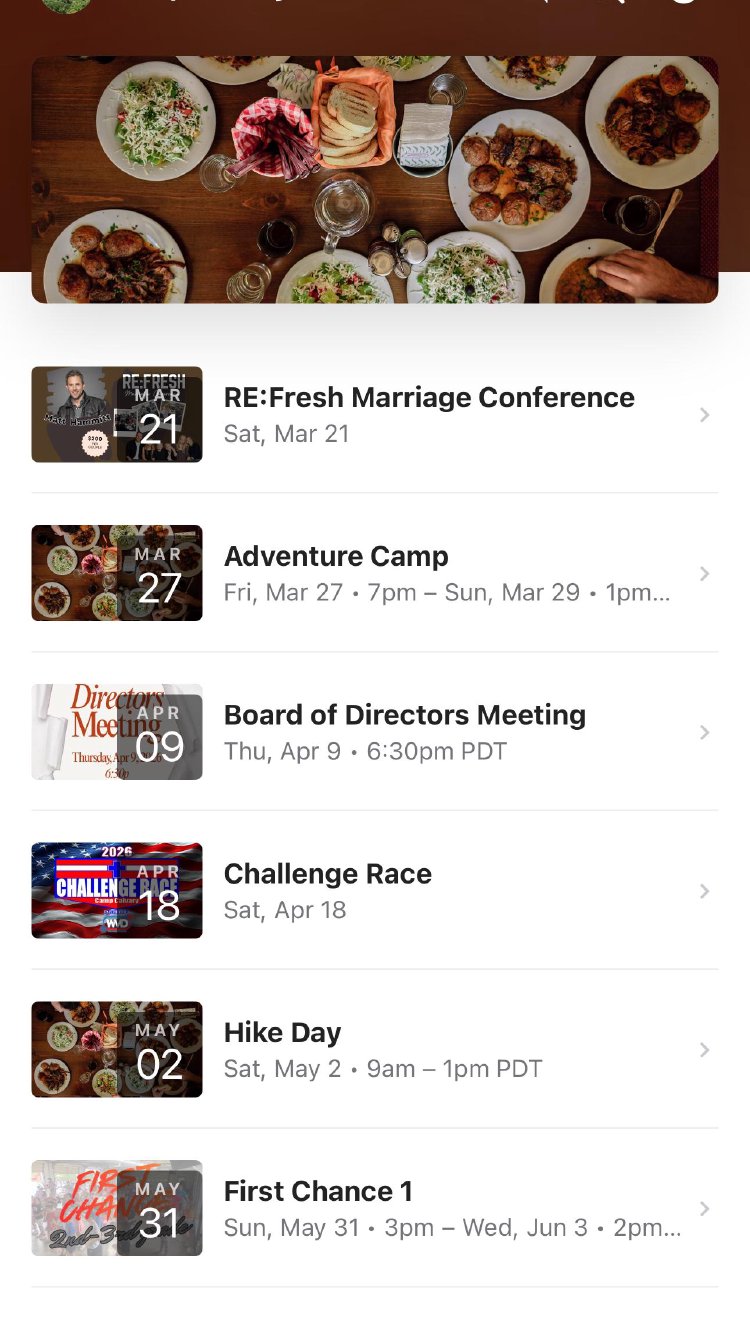Open the RE:Fresh Marriage Conference event
This screenshot has height=1334, width=750.
tap(428, 414)
